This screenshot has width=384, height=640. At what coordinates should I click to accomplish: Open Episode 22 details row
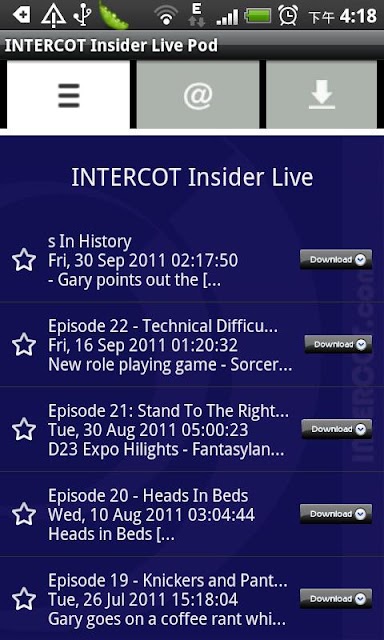click(x=192, y=345)
